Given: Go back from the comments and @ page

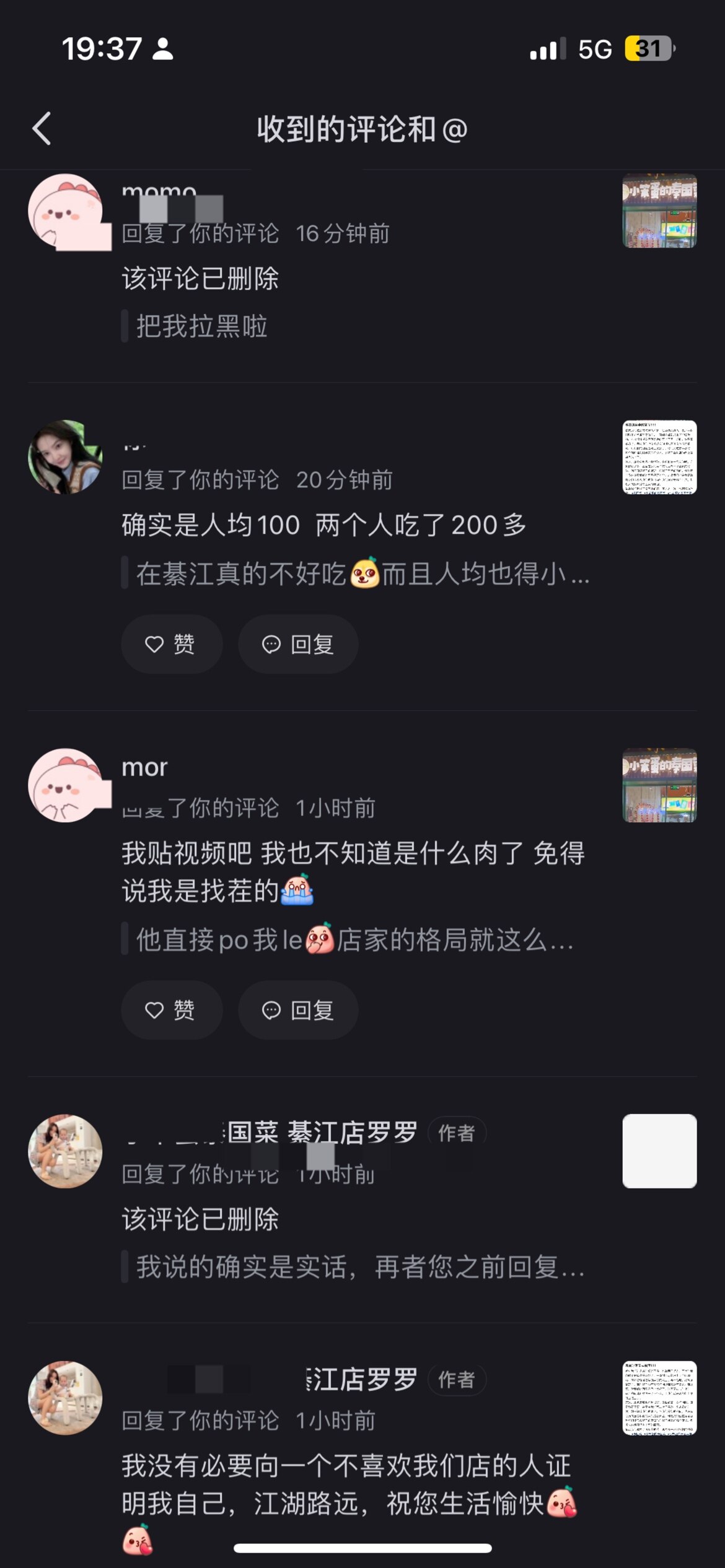Looking at the screenshot, I should point(42,129).
